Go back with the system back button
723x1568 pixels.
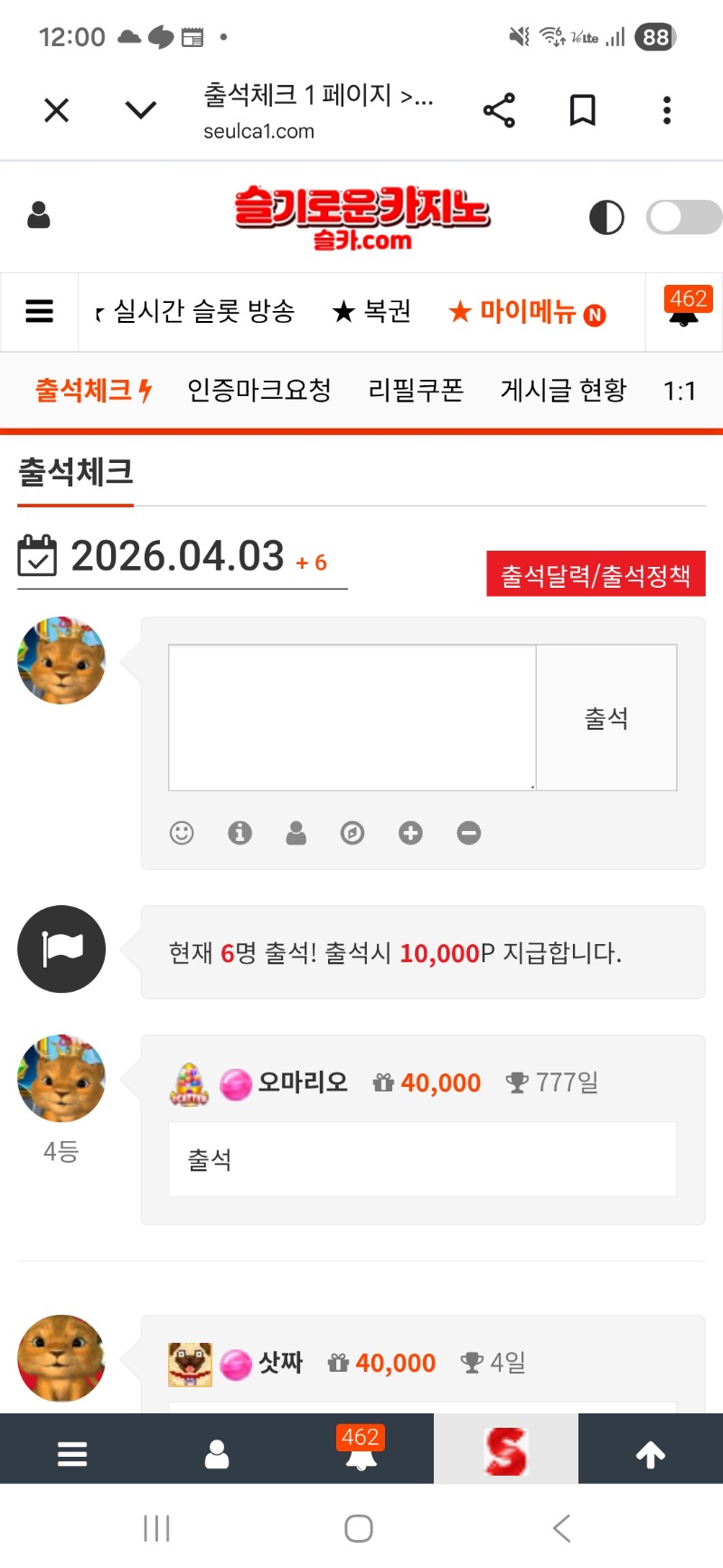[x=561, y=1528]
